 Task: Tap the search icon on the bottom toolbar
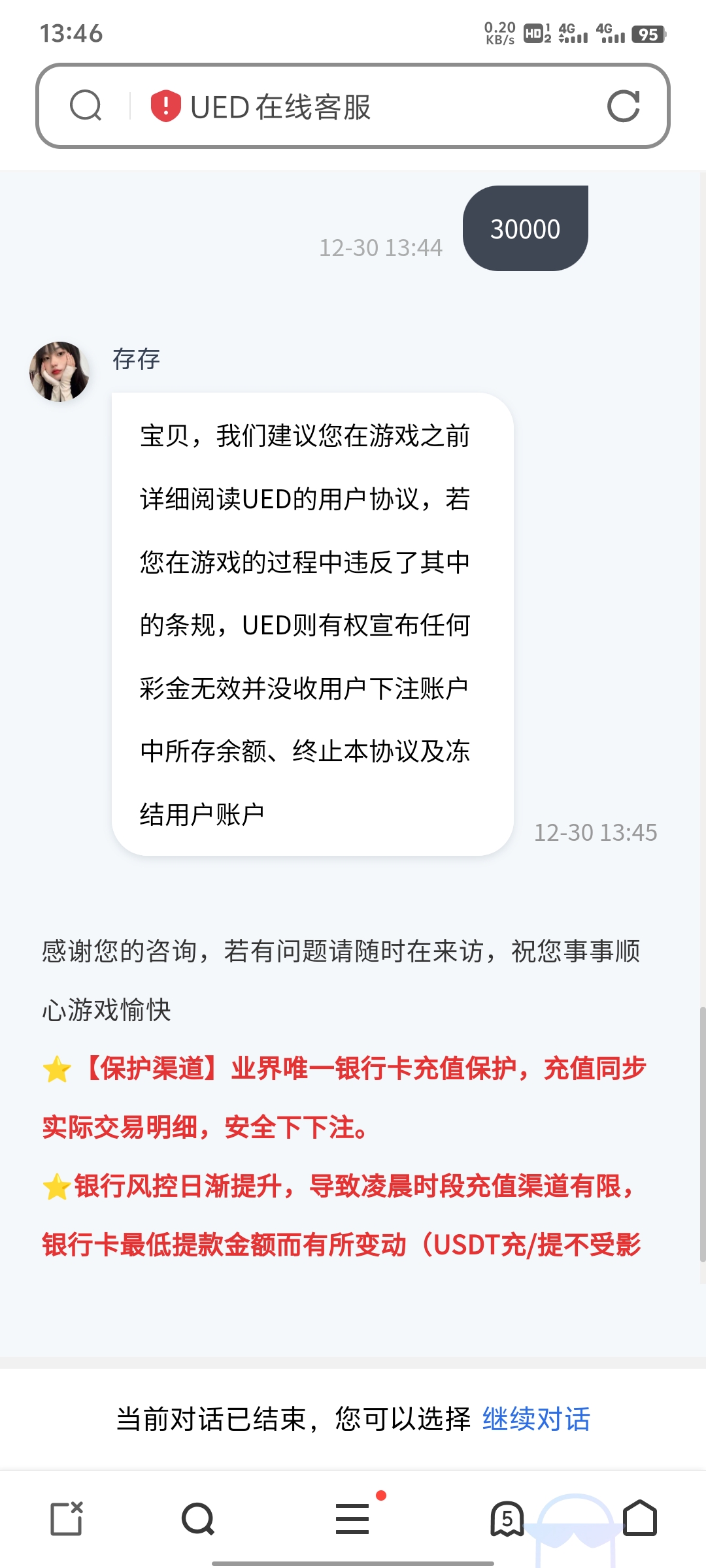click(198, 1519)
